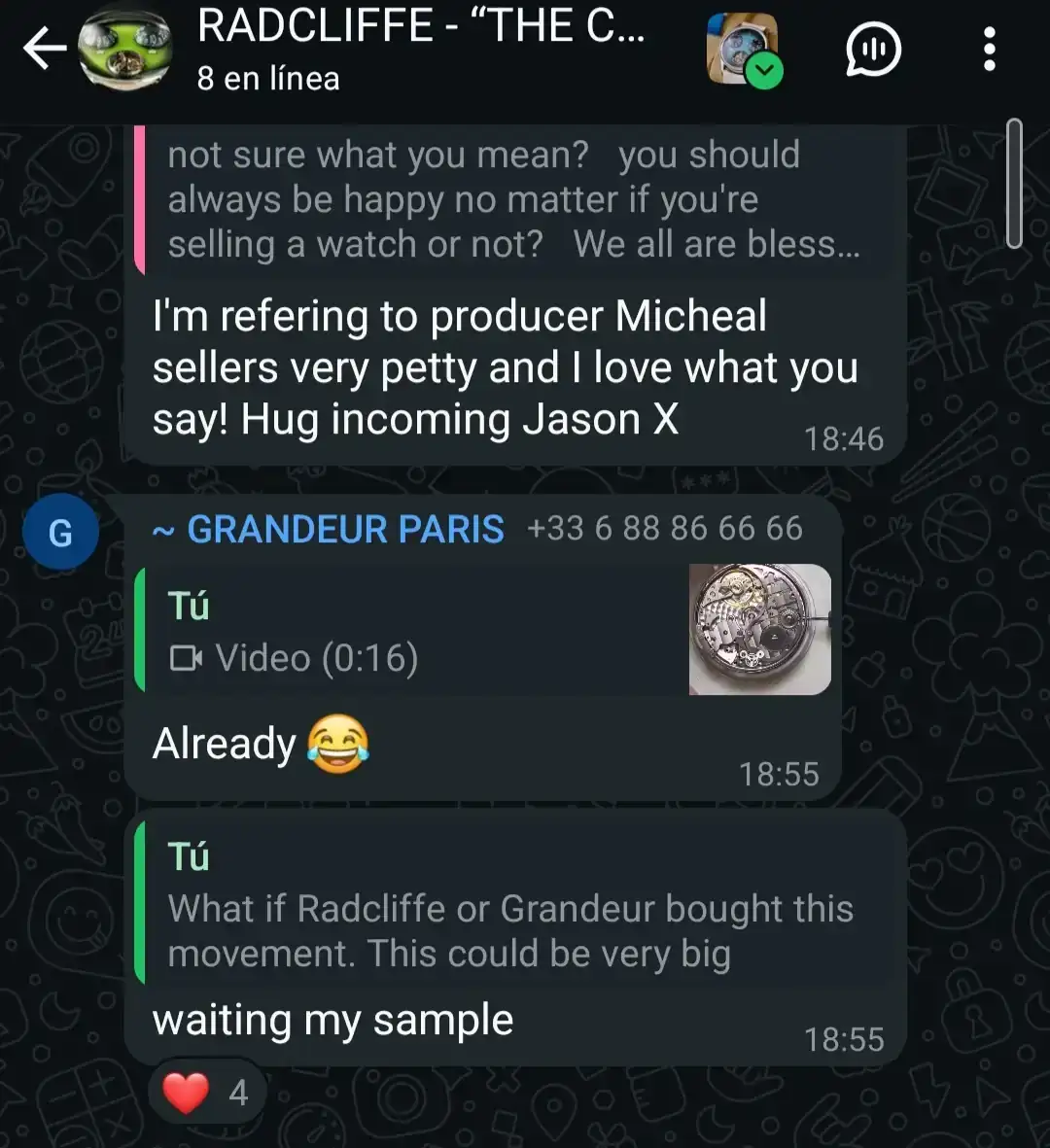Go back using the arrow in the header
The image size is (1050, 1148).
coord(44,49)
